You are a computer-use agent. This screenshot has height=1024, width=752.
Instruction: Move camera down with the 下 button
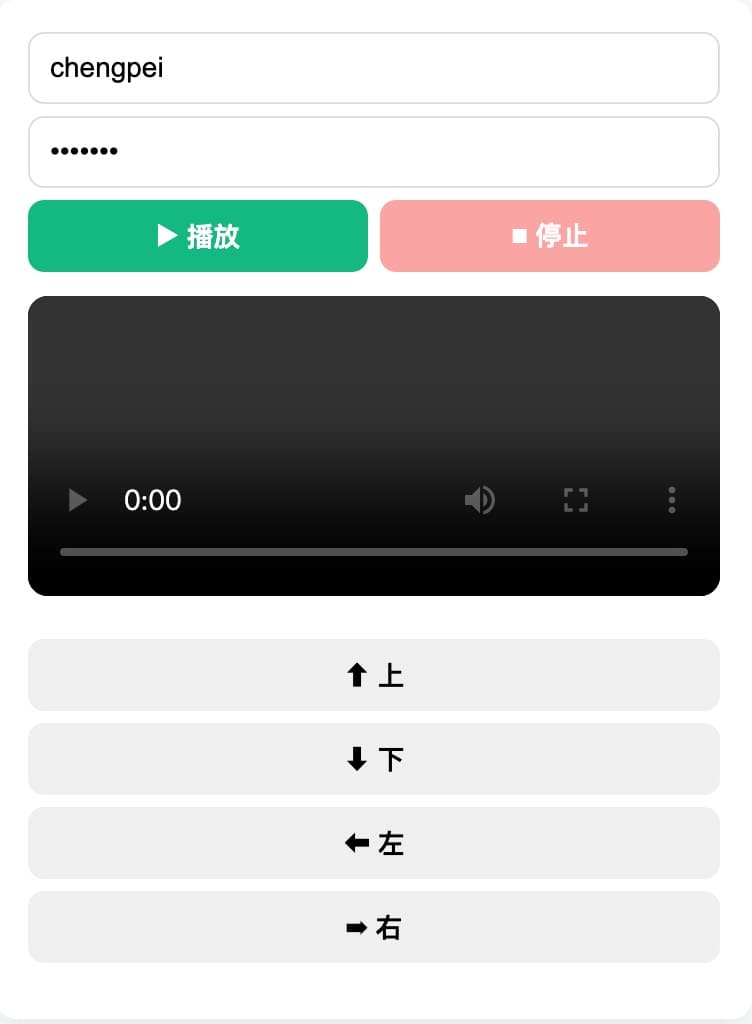click(374, 759)
